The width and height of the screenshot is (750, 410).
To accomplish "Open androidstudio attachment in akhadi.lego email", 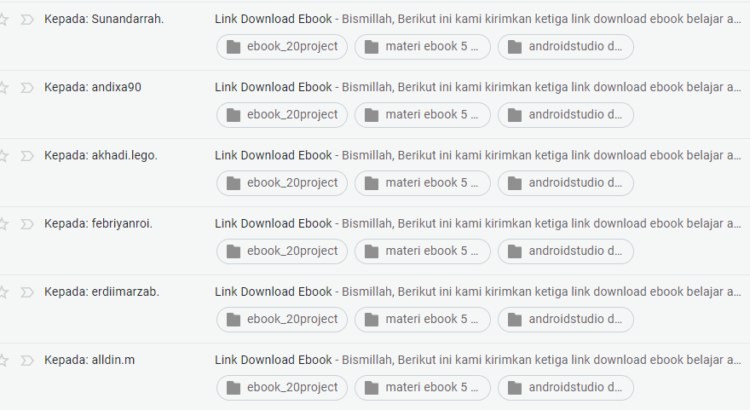I will coord(565,182).
